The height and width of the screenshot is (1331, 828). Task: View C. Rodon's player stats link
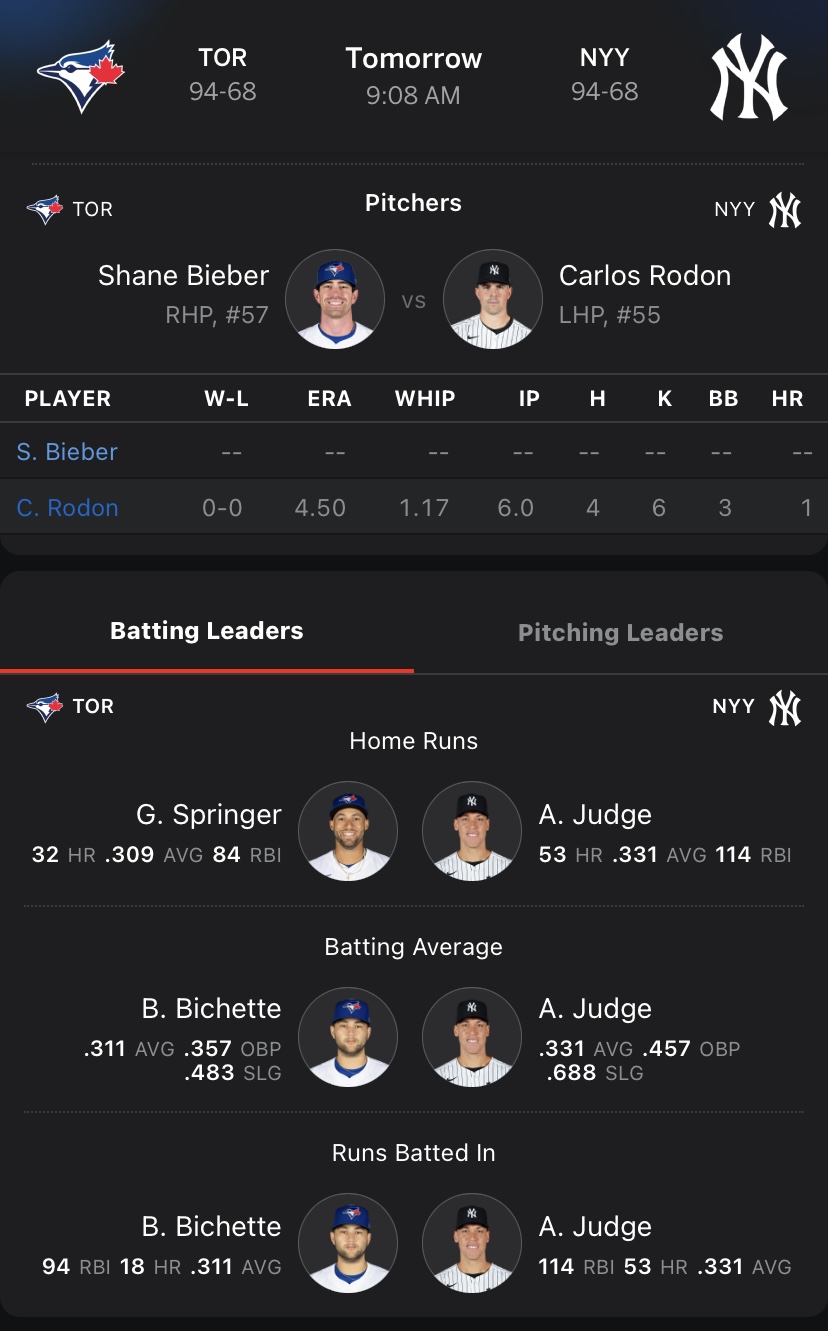pos(68,508)
